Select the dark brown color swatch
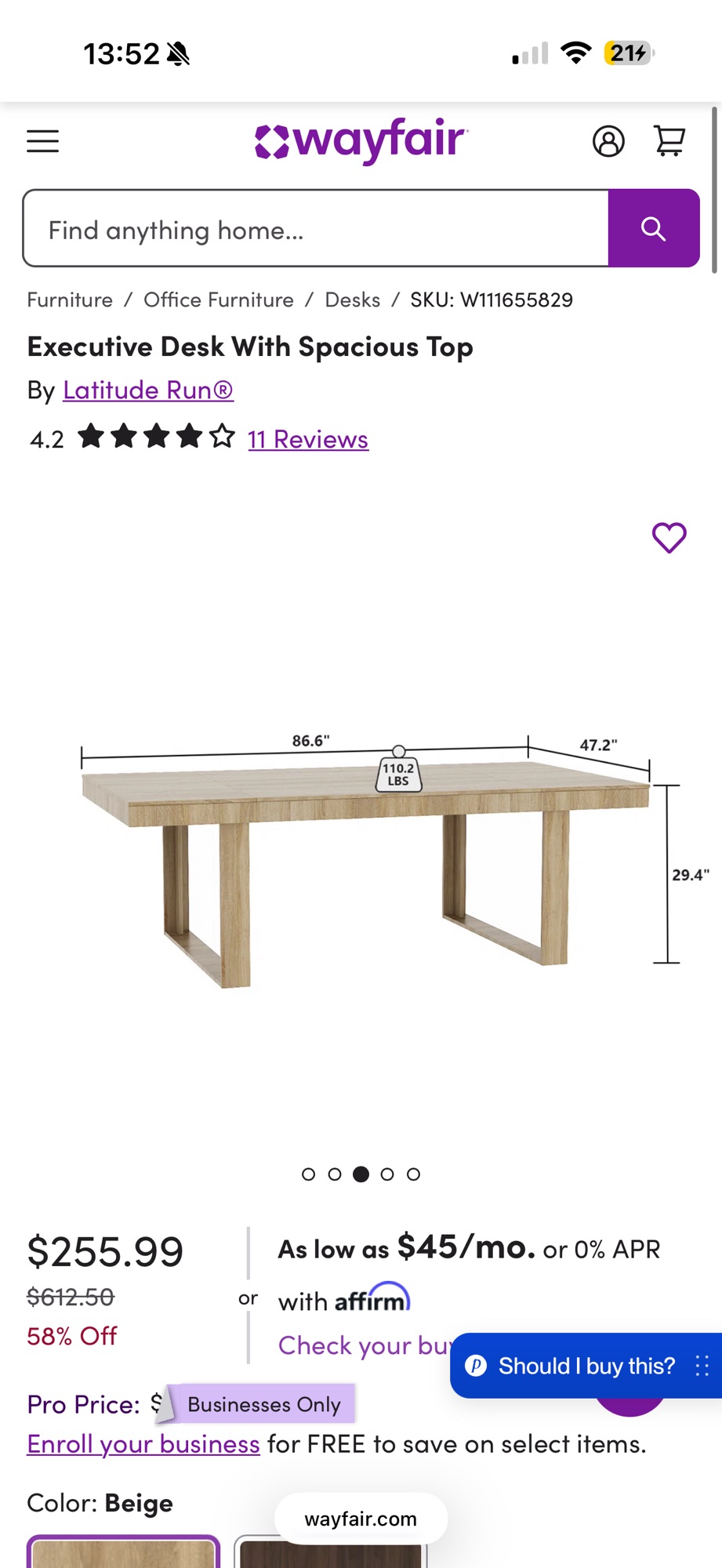 [x=330, y=1555]
